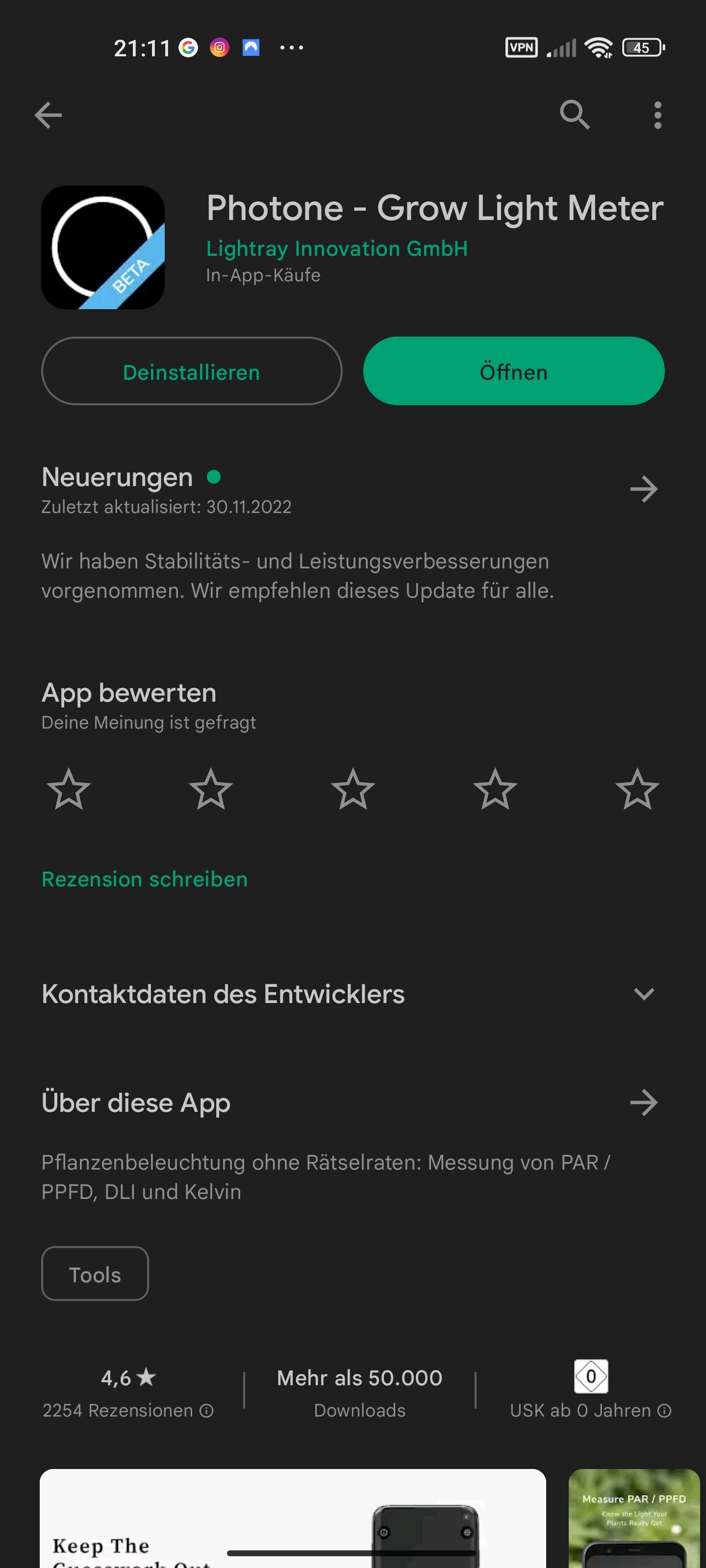Select the Tools category chip
The image size is (706, 1568).
(95, 1274)
